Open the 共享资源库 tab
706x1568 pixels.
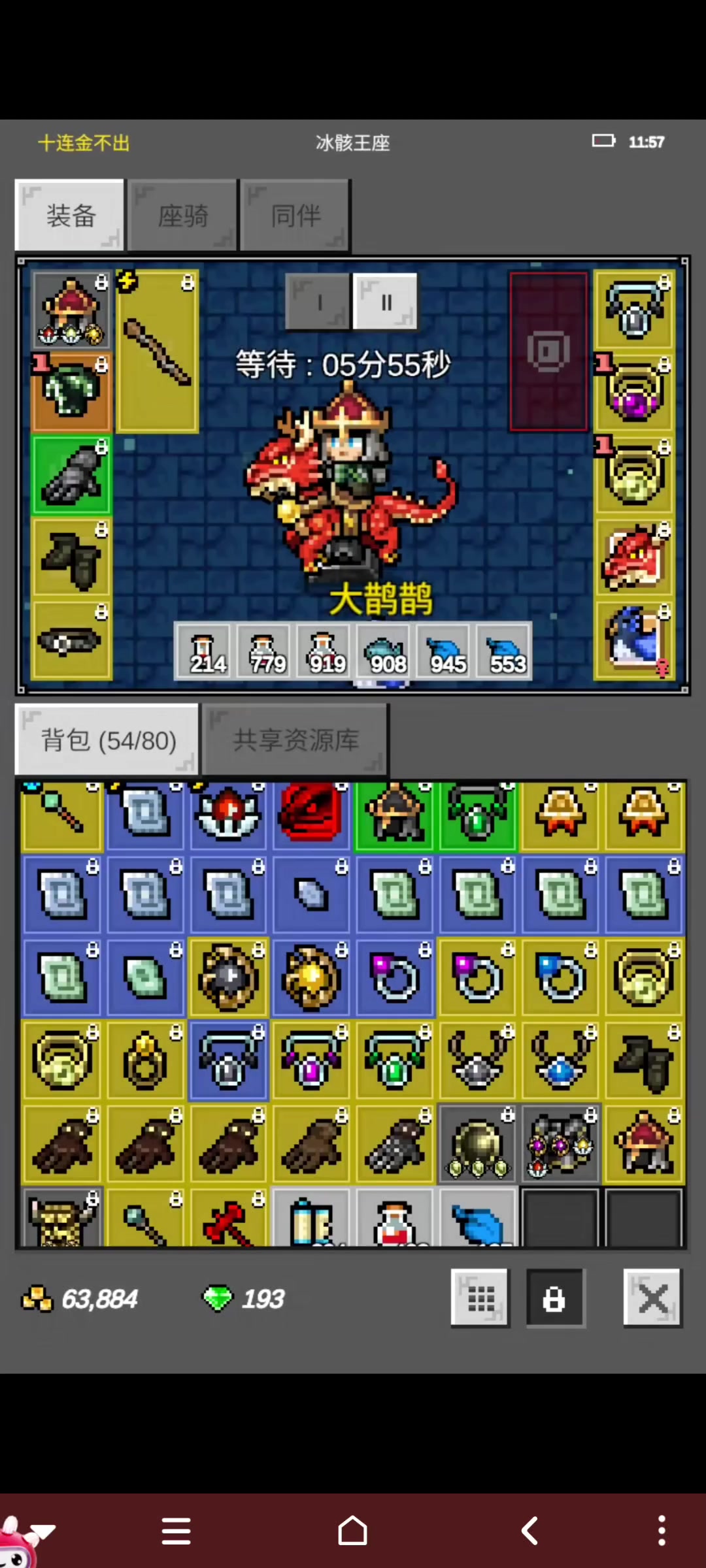pyautogui.click(x=295, y=740)
